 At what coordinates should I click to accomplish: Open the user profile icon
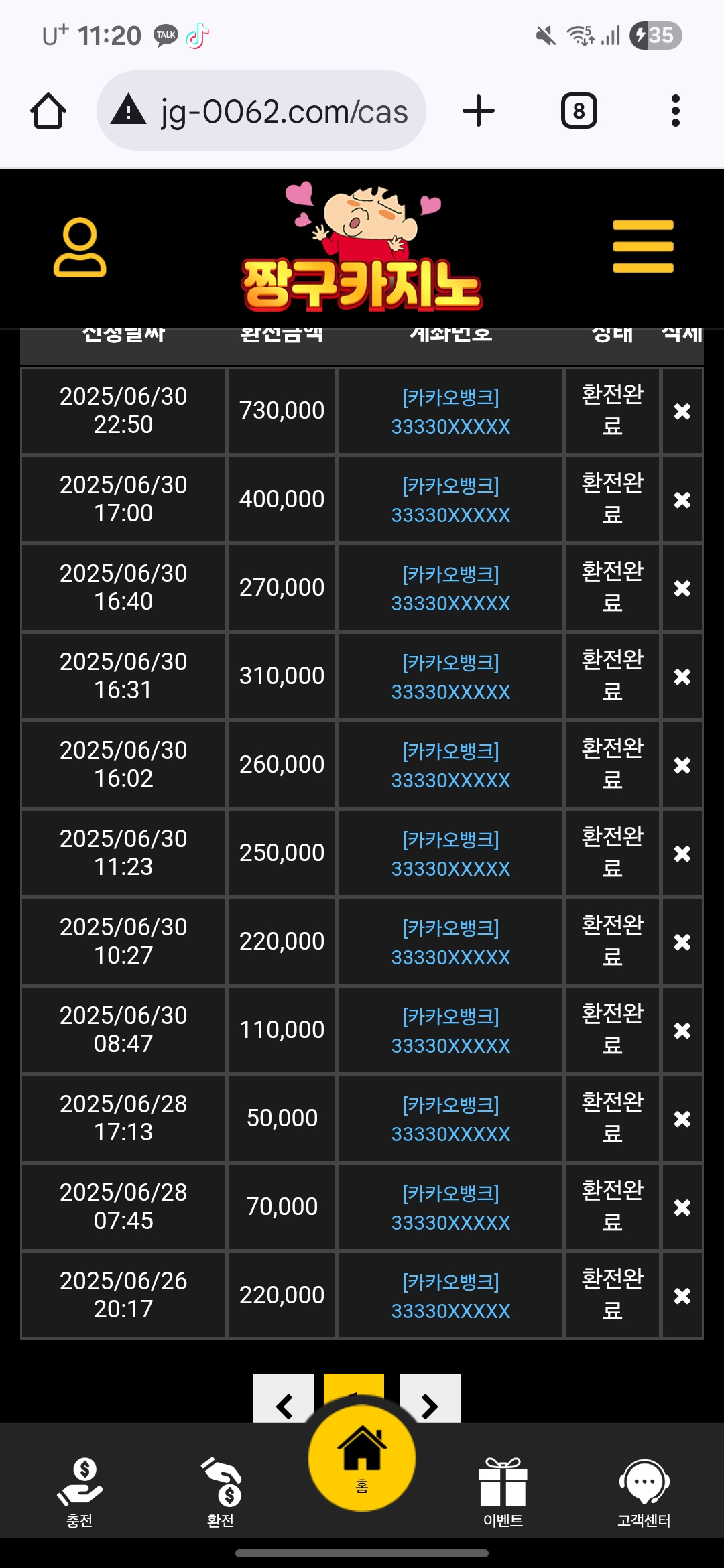(80, 247)
